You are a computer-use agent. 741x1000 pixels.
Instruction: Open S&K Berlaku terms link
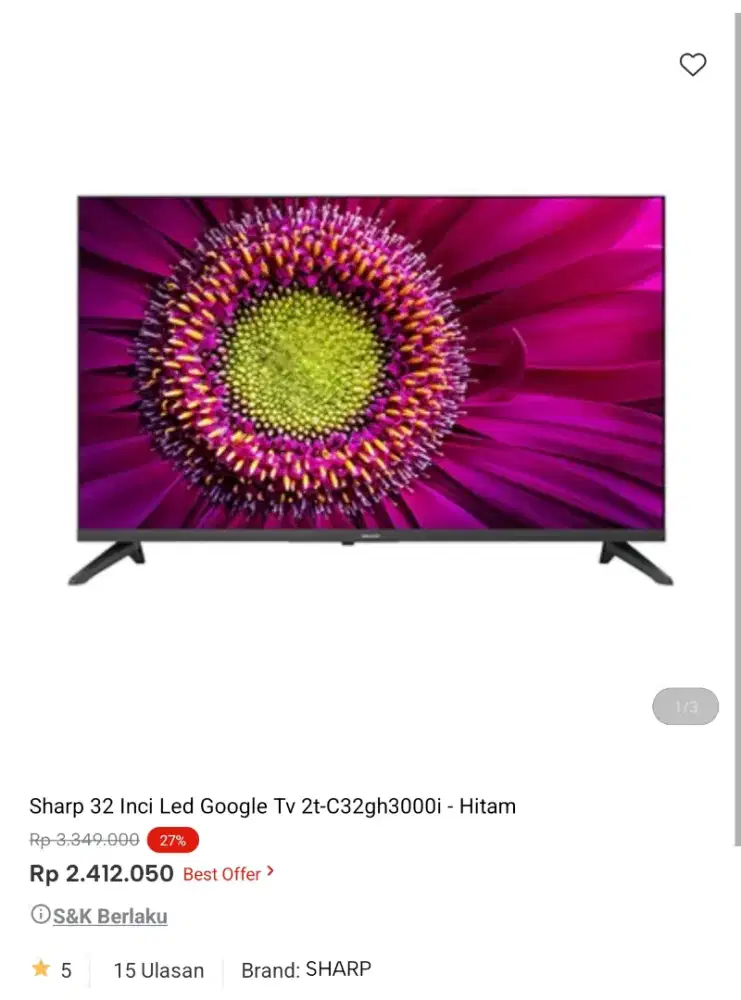(109, 916)
